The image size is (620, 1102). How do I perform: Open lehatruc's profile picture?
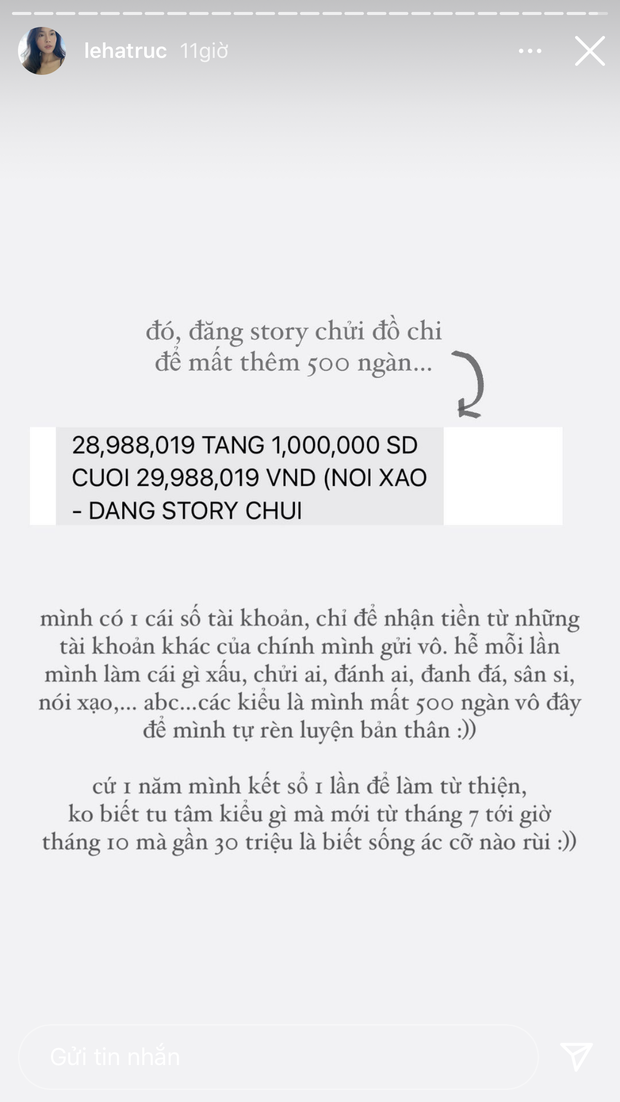(42, 51)
